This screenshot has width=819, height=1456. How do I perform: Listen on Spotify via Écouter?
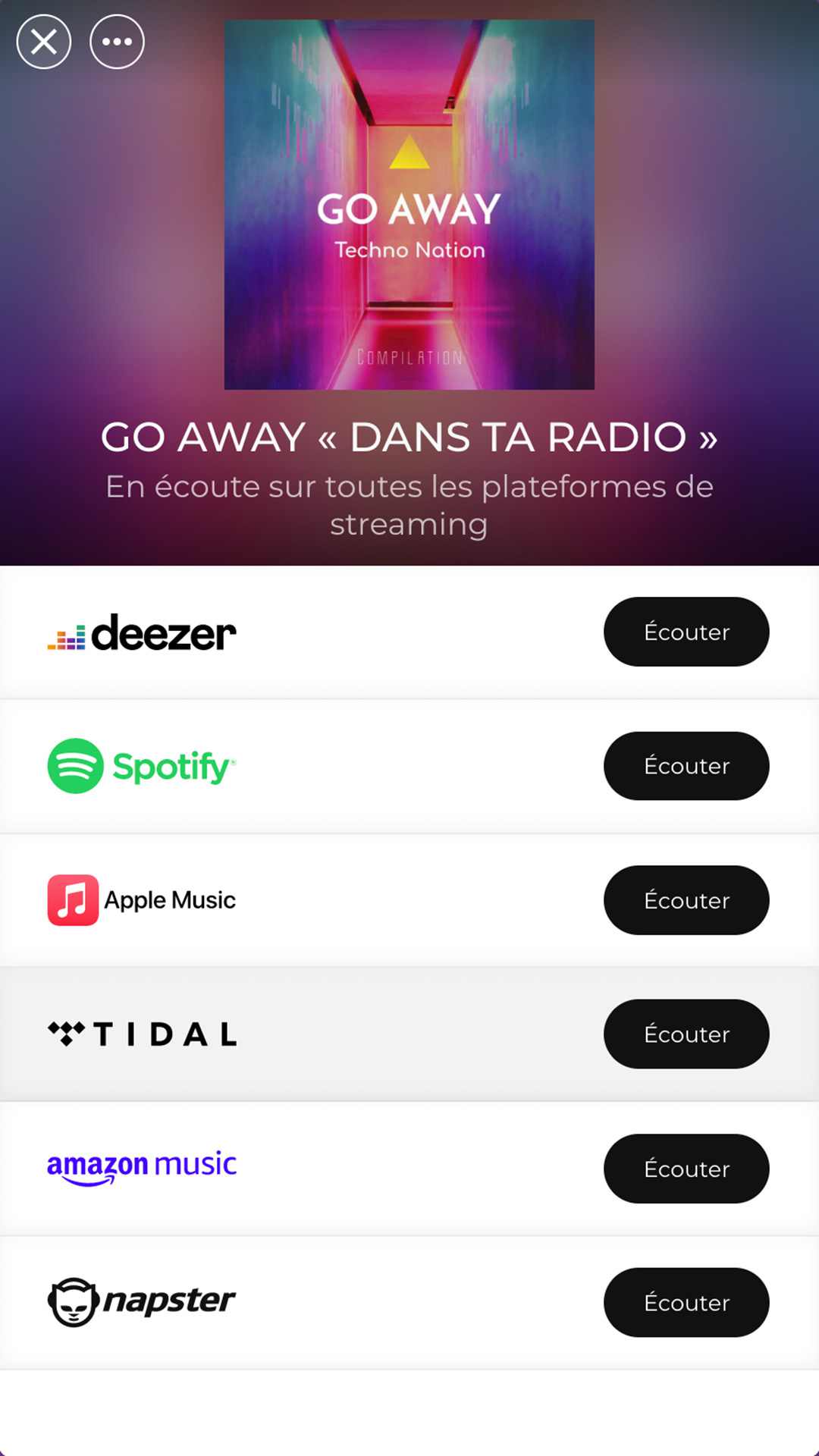click(686, 766)
